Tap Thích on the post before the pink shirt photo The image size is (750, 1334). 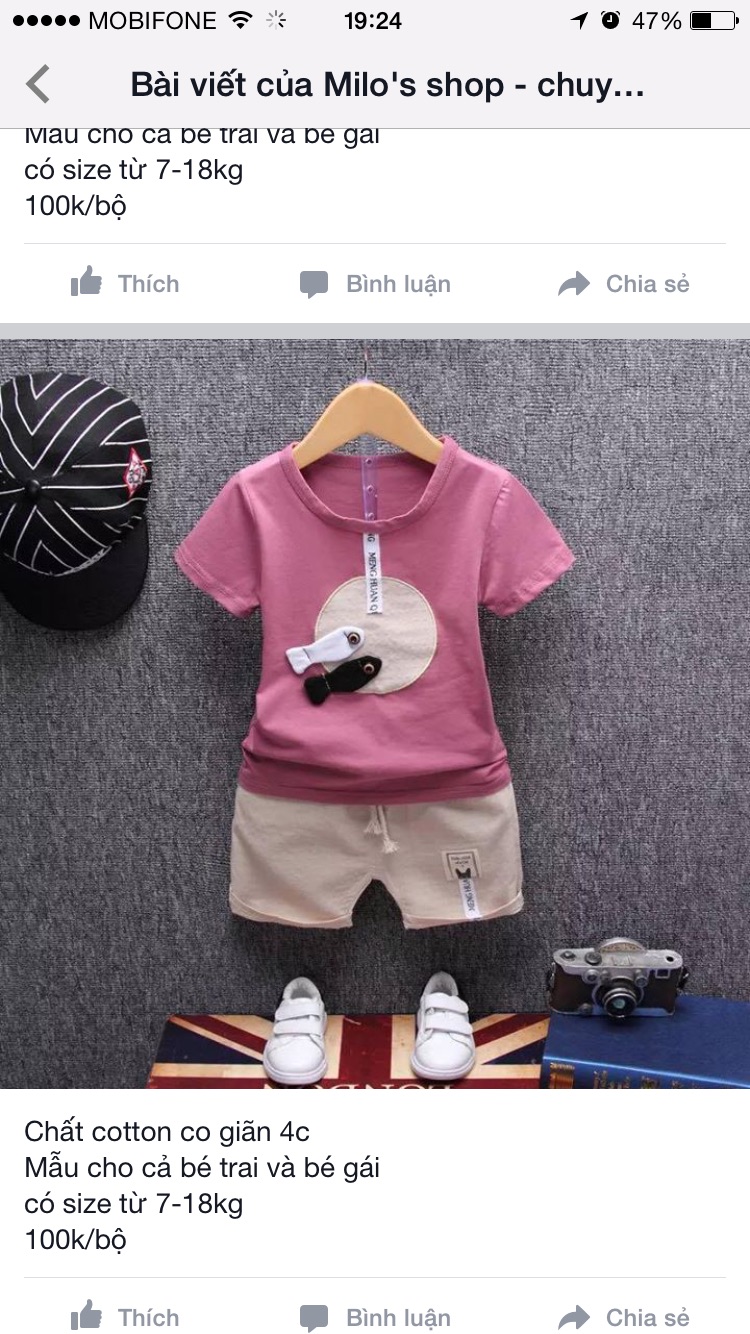(x=125, y=284)
